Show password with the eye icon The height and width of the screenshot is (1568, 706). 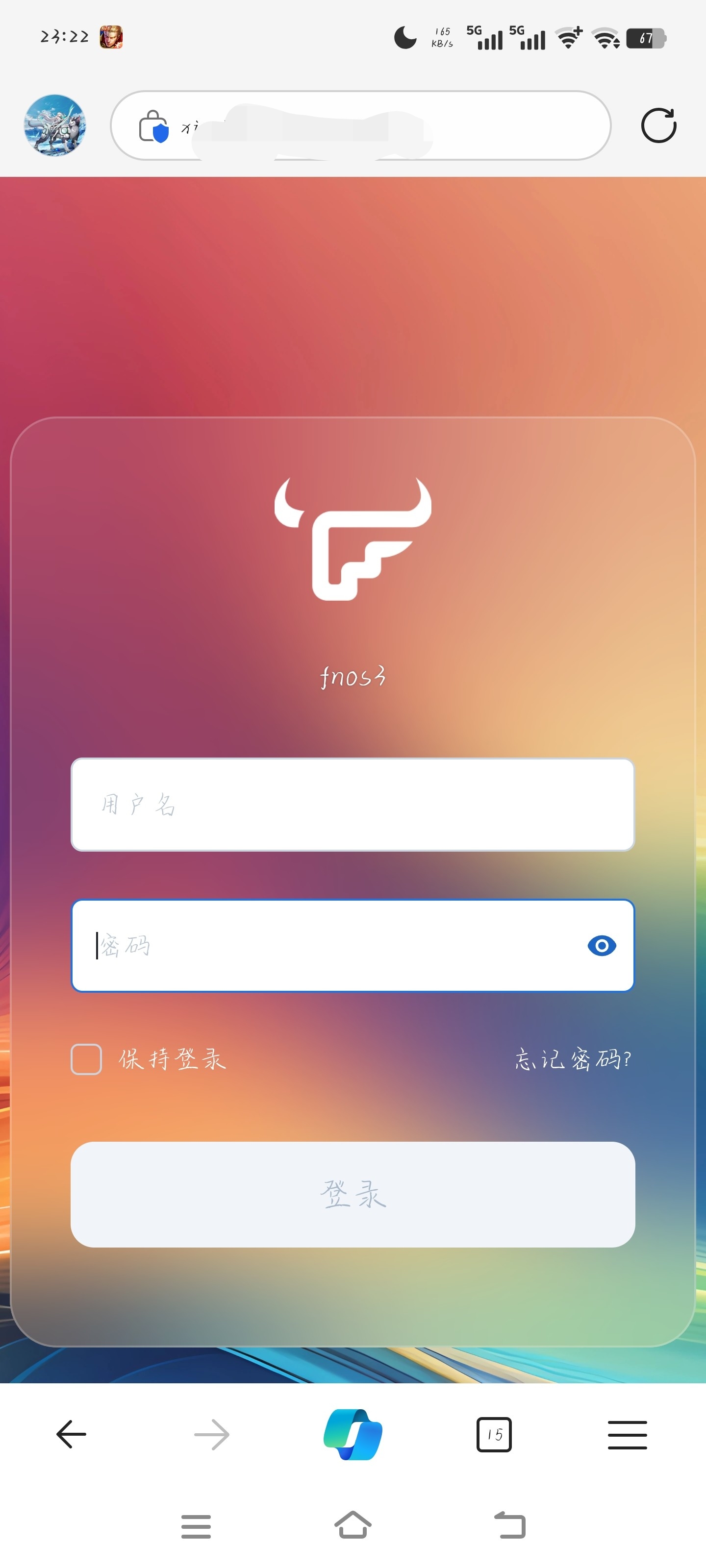click(x=601, y=945)
